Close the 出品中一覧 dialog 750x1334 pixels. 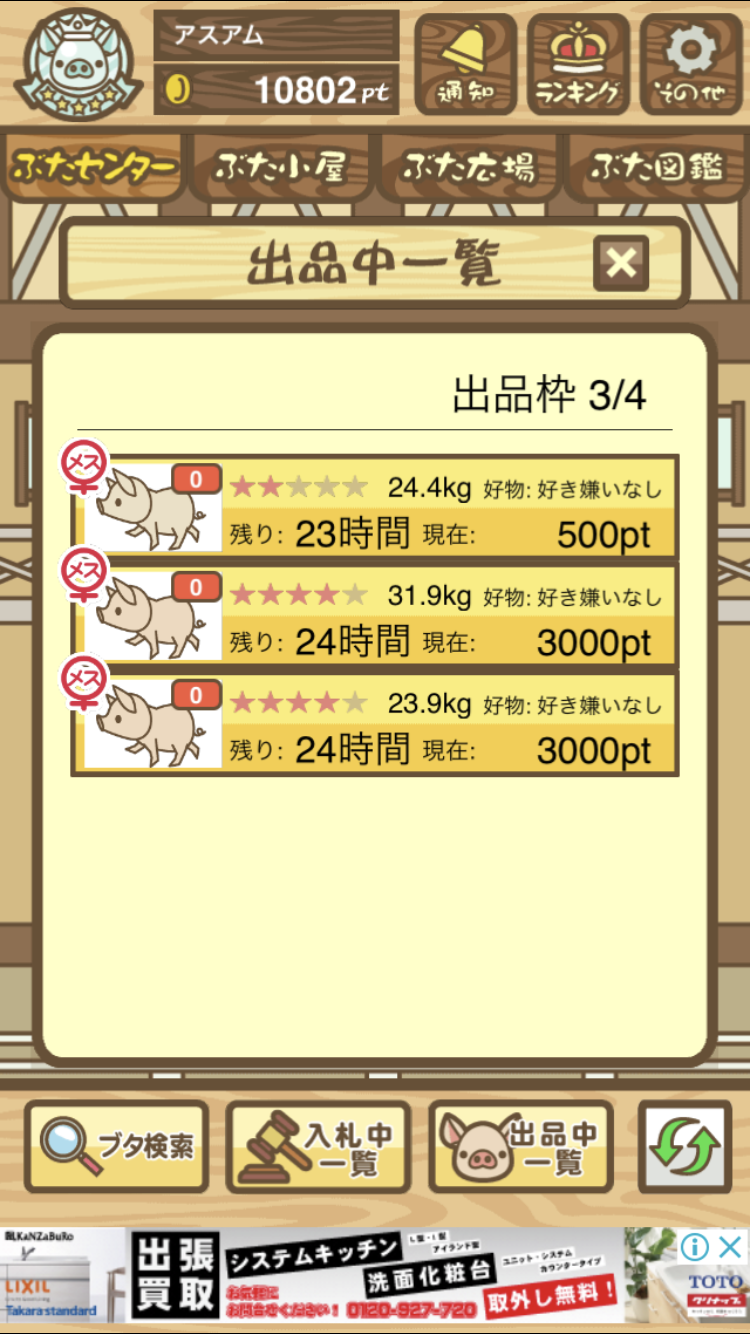(x=620, y=264)
